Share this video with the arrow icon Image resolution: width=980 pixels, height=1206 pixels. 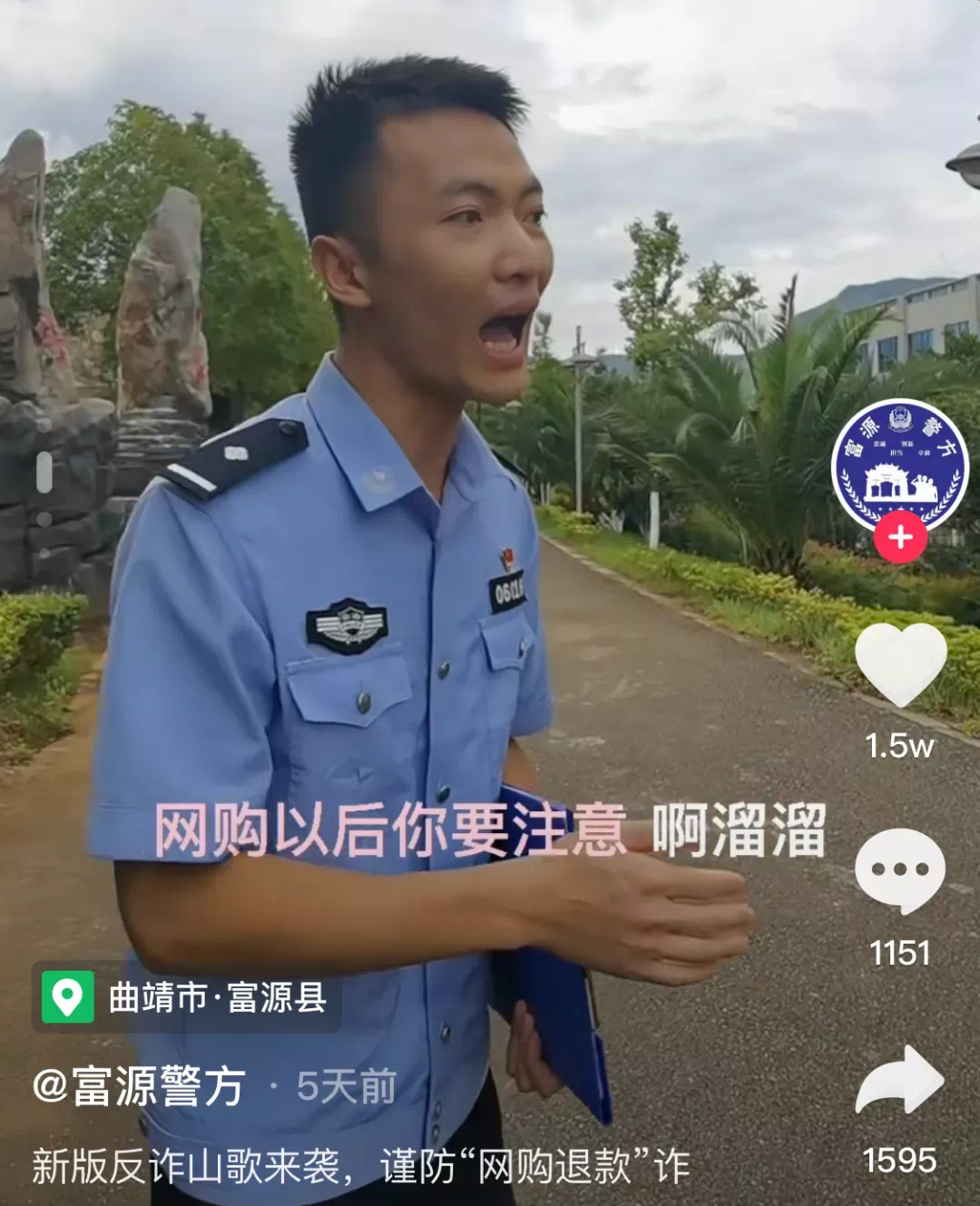(900, 1080)
